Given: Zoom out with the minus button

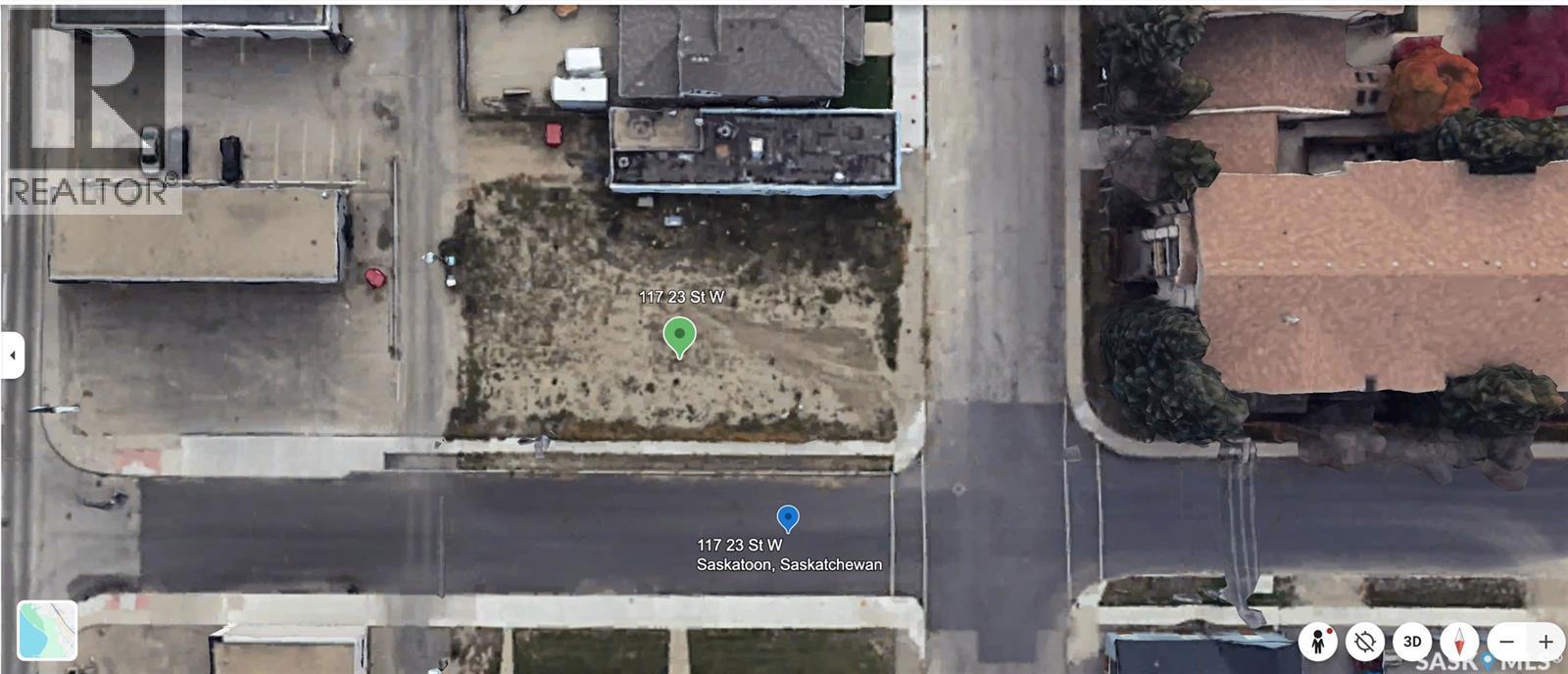Looking at the screenshot, I should pyautogui.click(x=1507, y=643).
